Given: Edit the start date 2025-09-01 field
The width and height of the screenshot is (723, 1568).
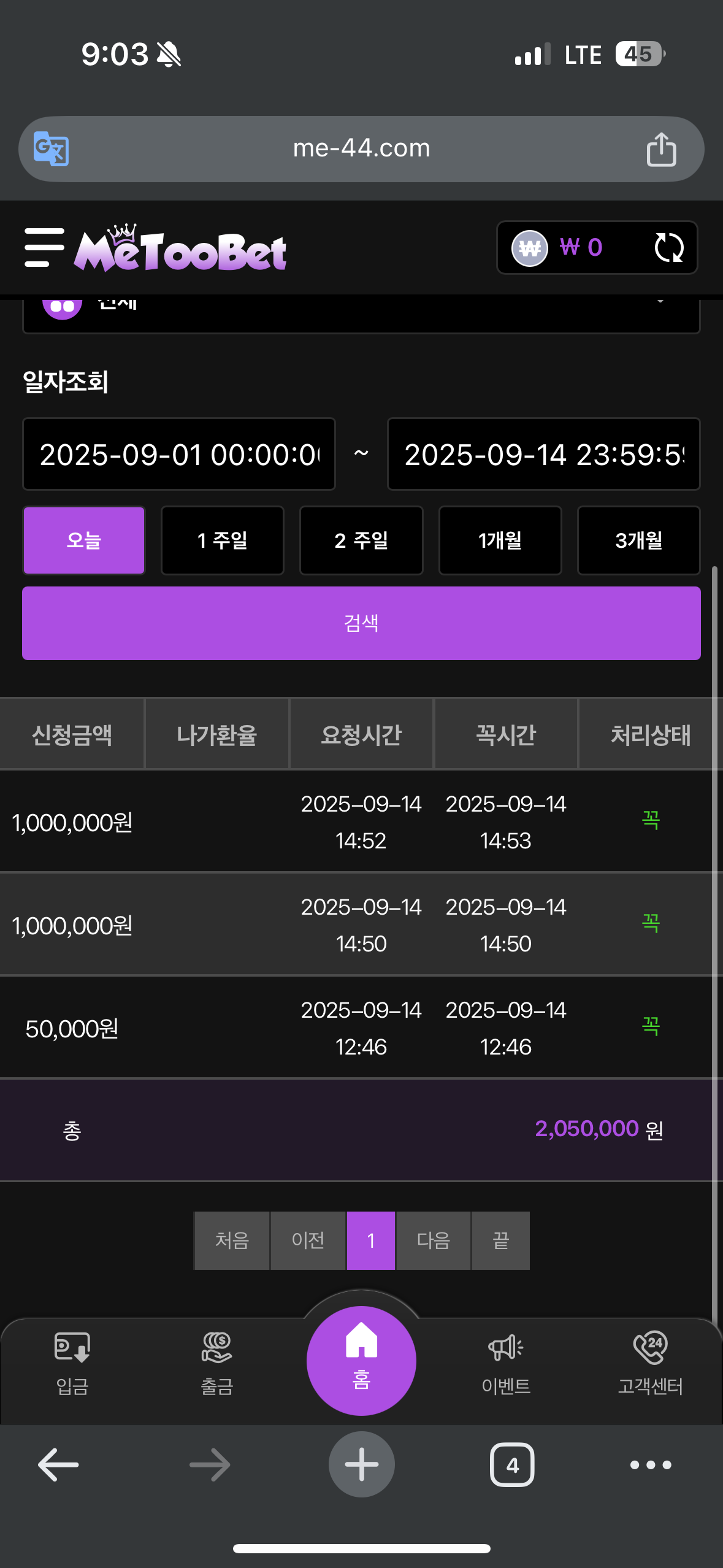Looking at the screenshot, I should pos(179,454).
